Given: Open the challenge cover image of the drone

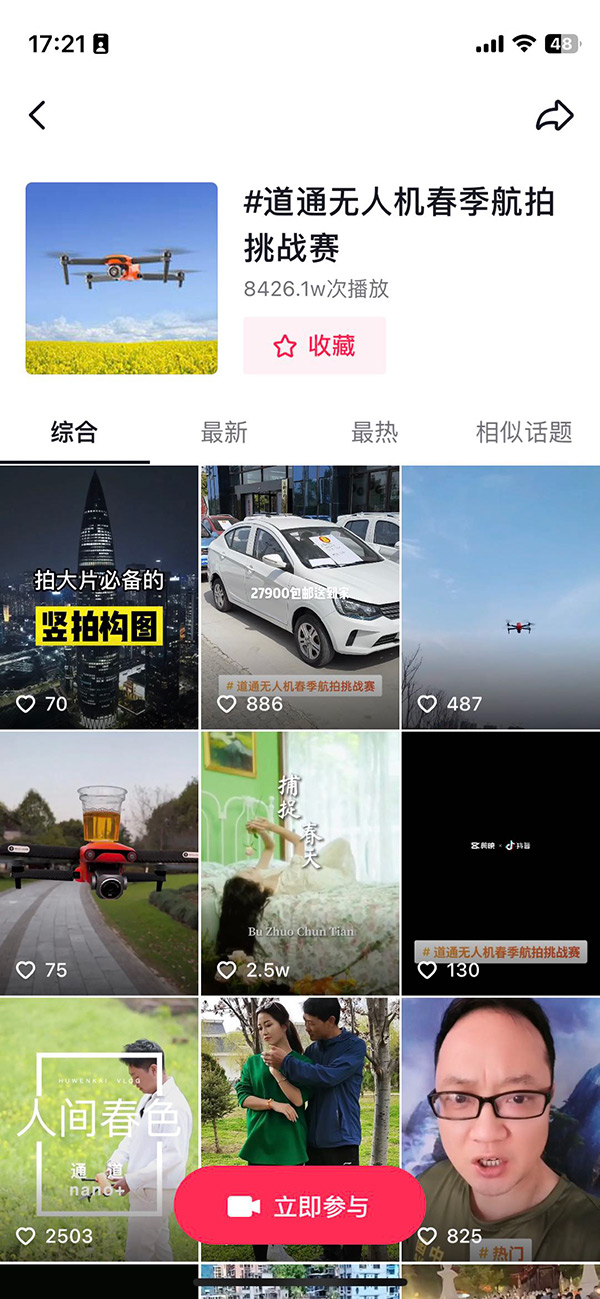Looking at the screenshot, I should pyautogui.click(x=121, y=278).
